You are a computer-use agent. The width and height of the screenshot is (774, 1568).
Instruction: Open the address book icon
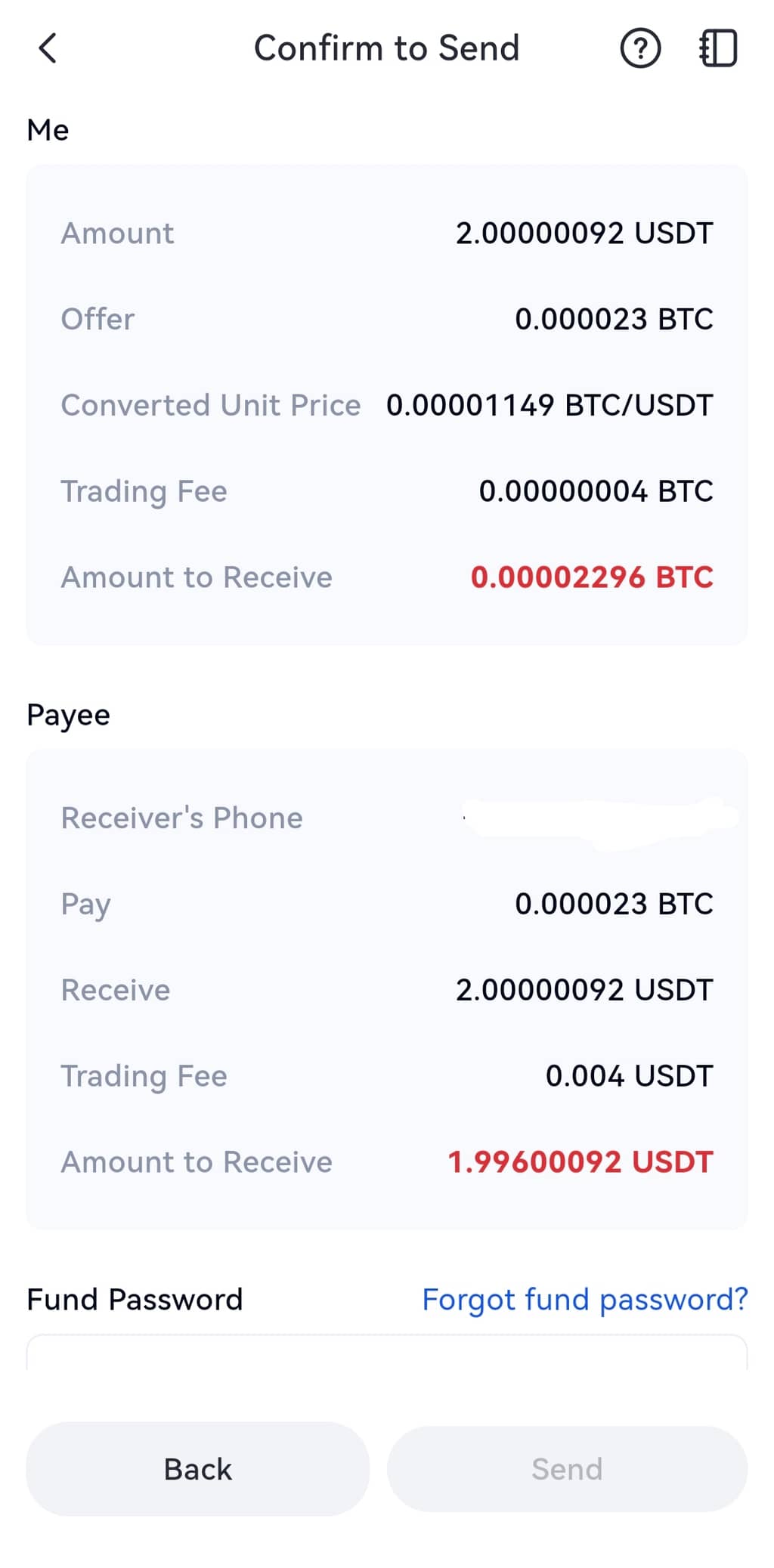pos(717,48)
